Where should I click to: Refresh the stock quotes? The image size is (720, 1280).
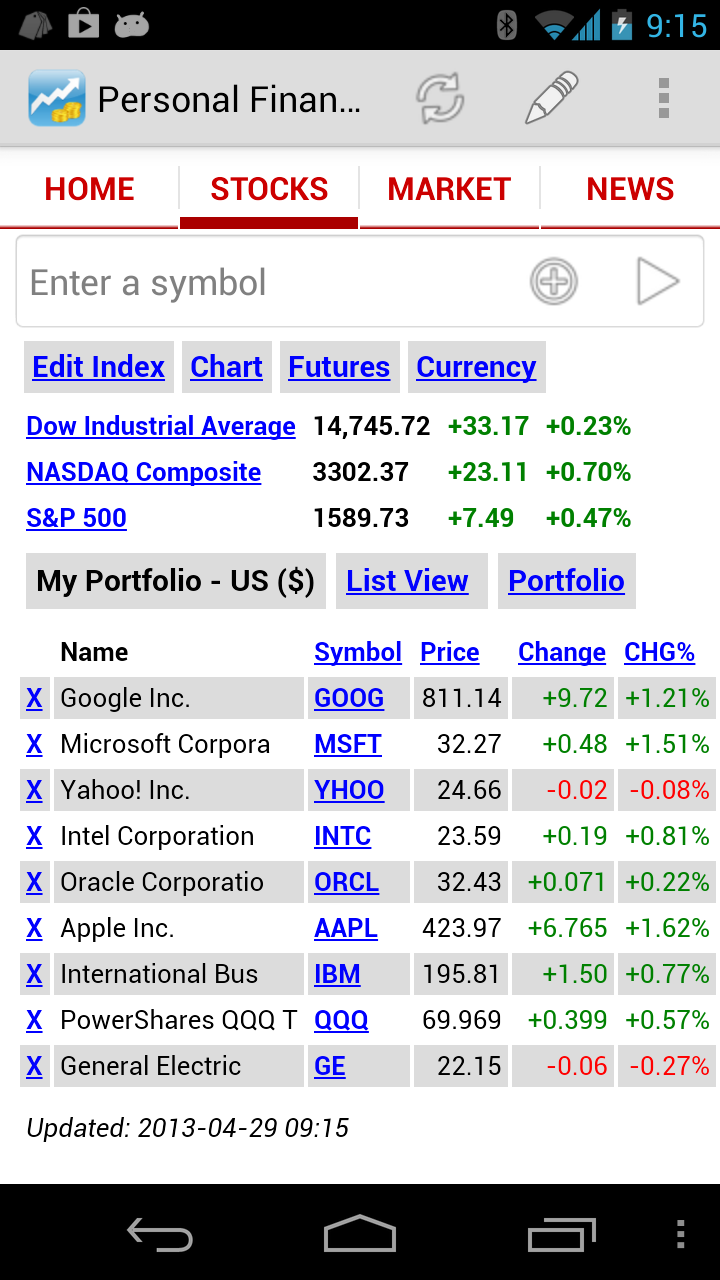point(440,98)
